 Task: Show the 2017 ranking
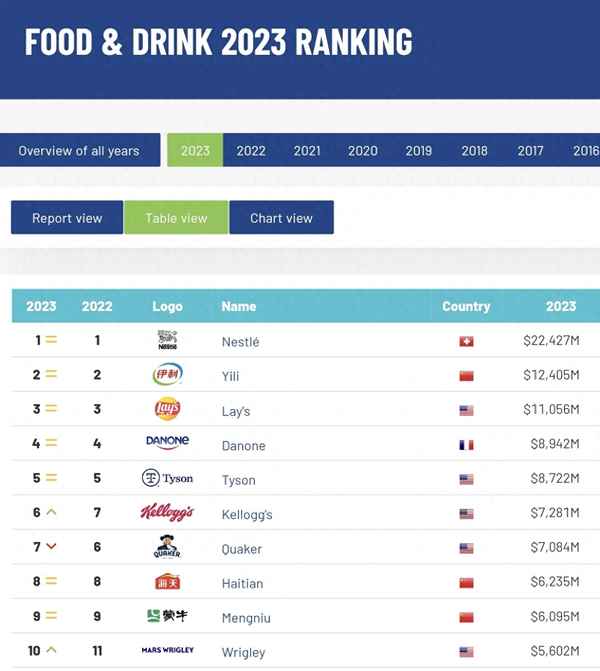tap(530, 151)
